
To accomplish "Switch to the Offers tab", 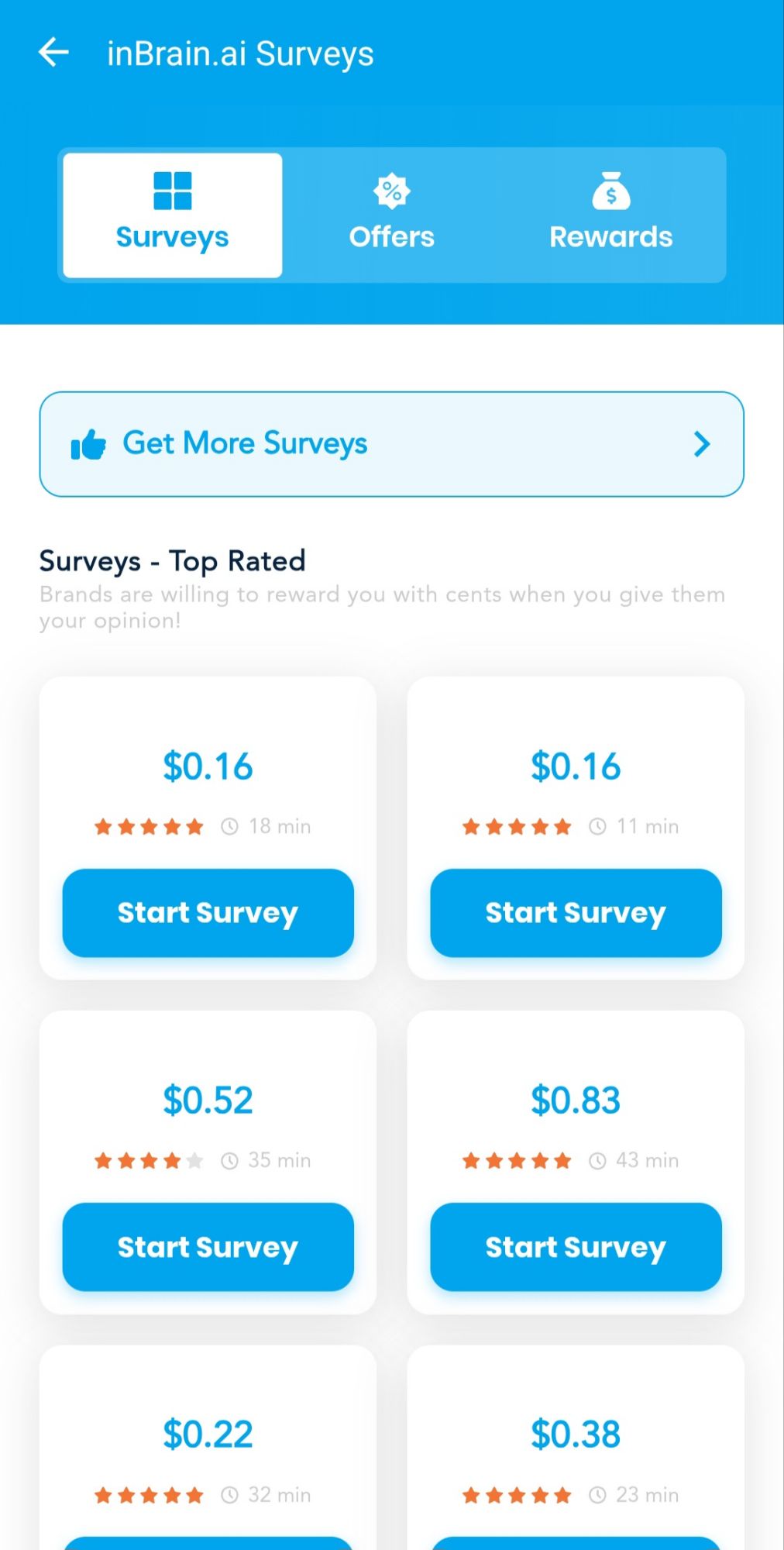I will click(391, 214).
